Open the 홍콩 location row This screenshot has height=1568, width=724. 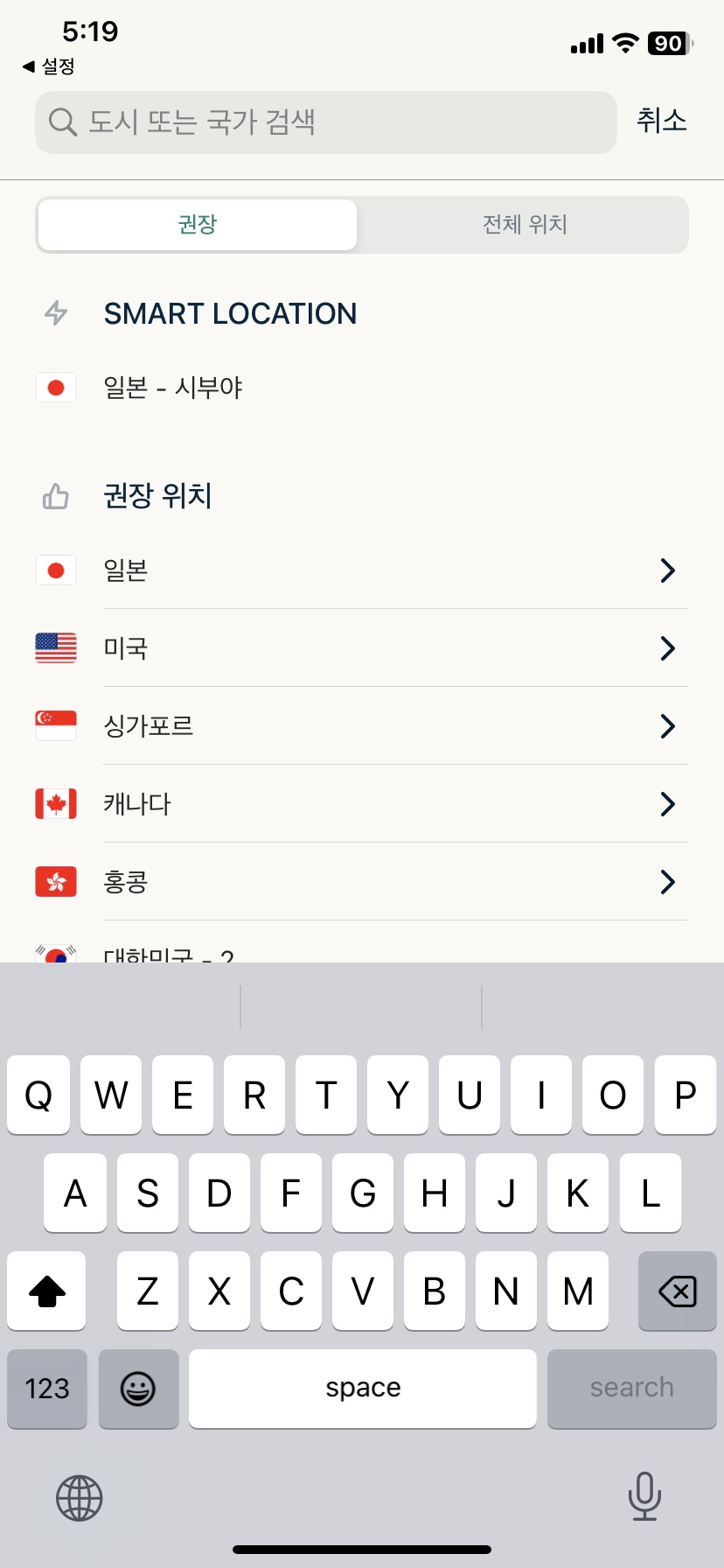coord(361,882)
